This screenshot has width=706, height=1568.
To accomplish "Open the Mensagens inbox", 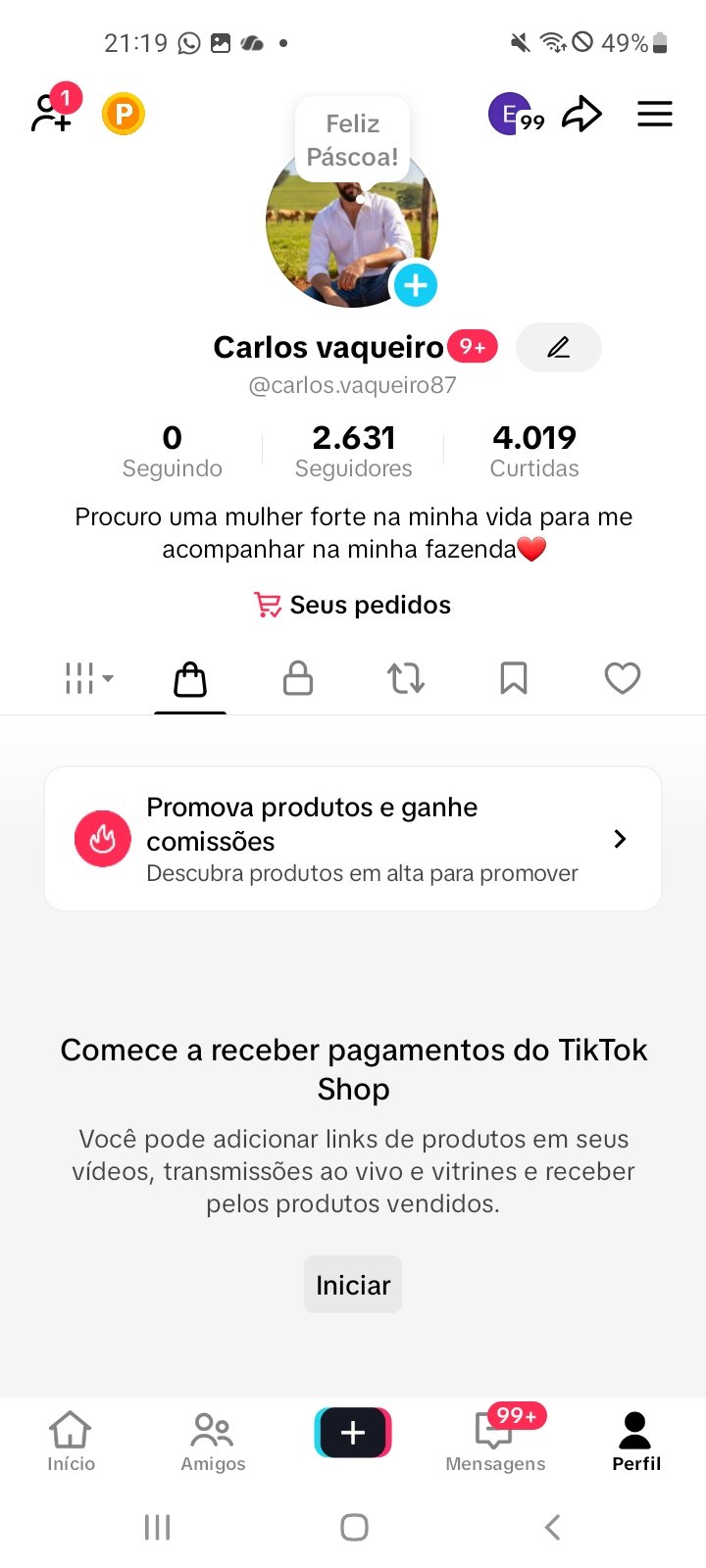I will 495,1441.
